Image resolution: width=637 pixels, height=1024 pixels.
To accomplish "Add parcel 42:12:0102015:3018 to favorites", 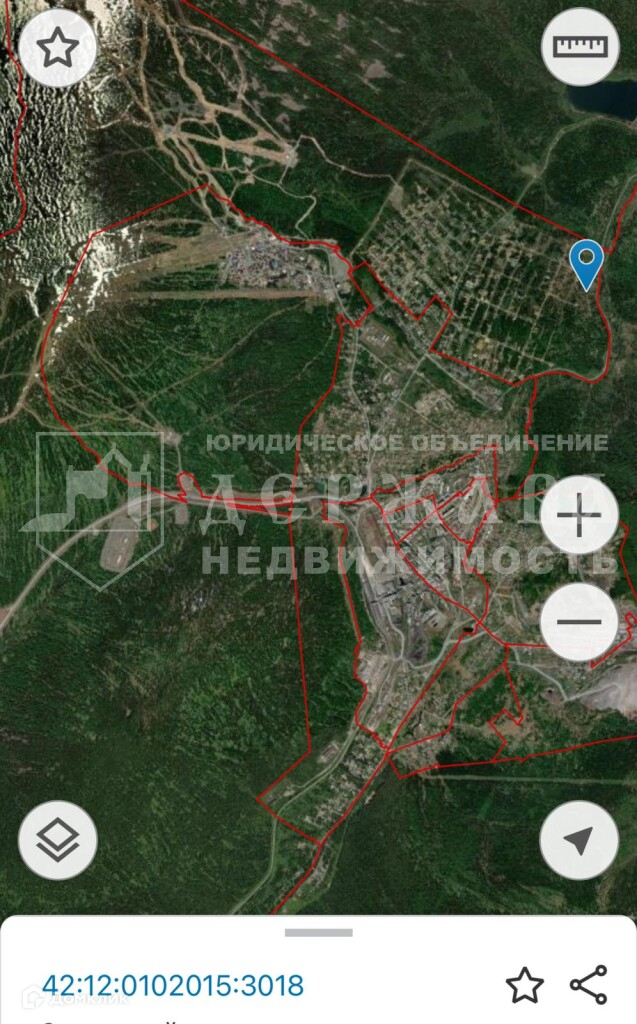I will [524, 985].
